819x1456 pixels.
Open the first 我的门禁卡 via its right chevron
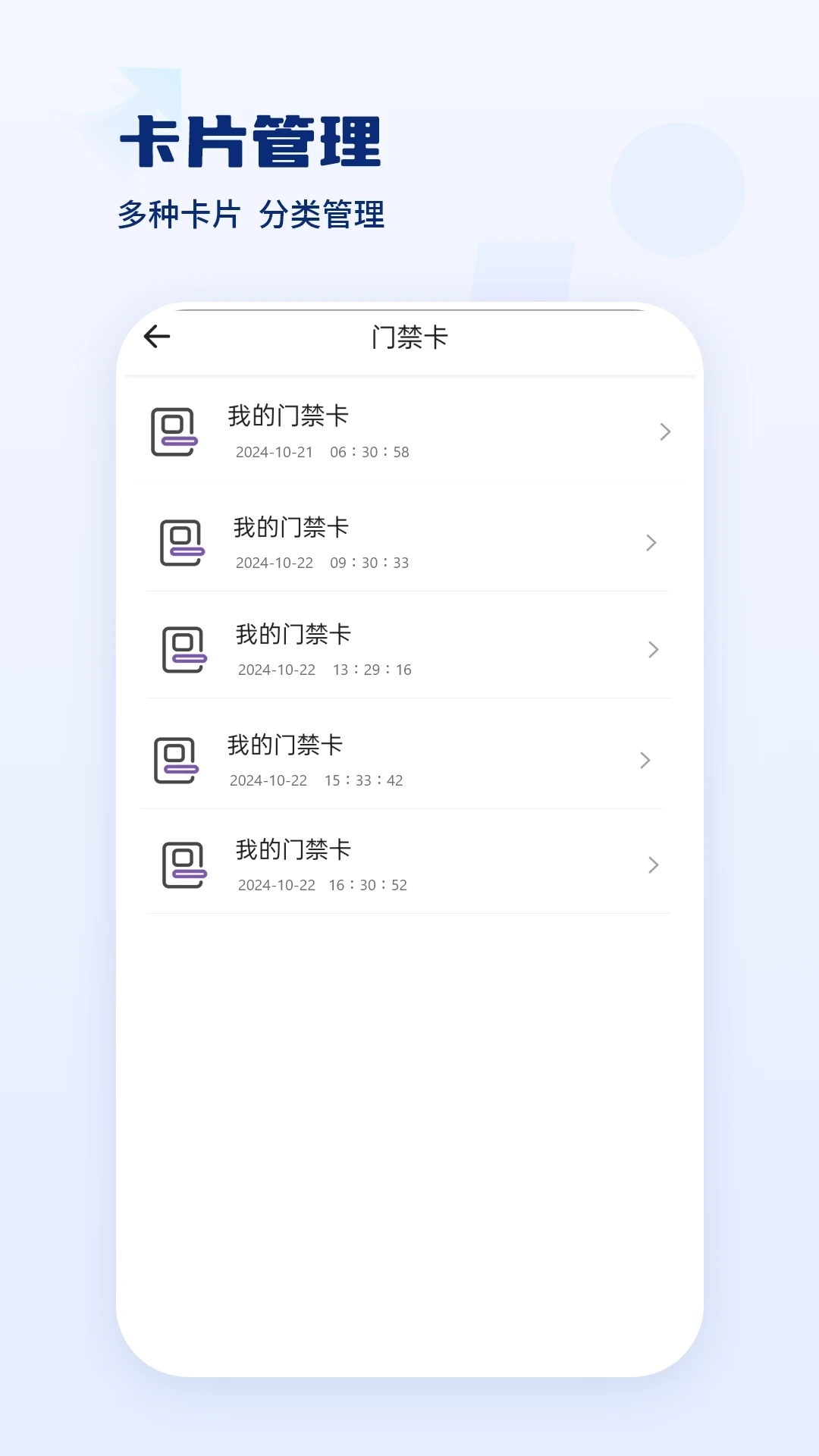[665, 431]
